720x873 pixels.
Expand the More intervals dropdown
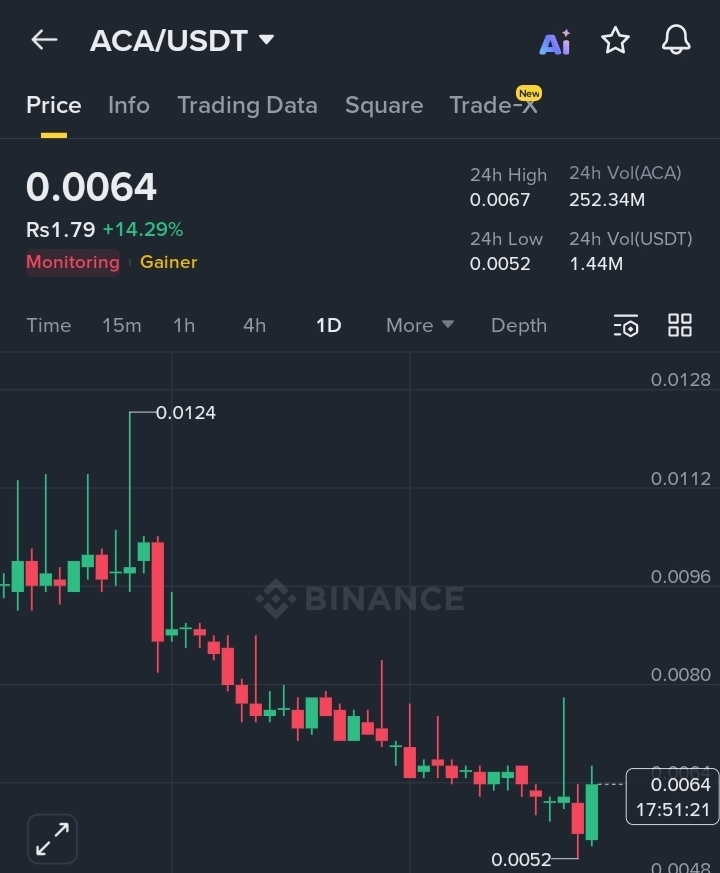tap(420, 325)
